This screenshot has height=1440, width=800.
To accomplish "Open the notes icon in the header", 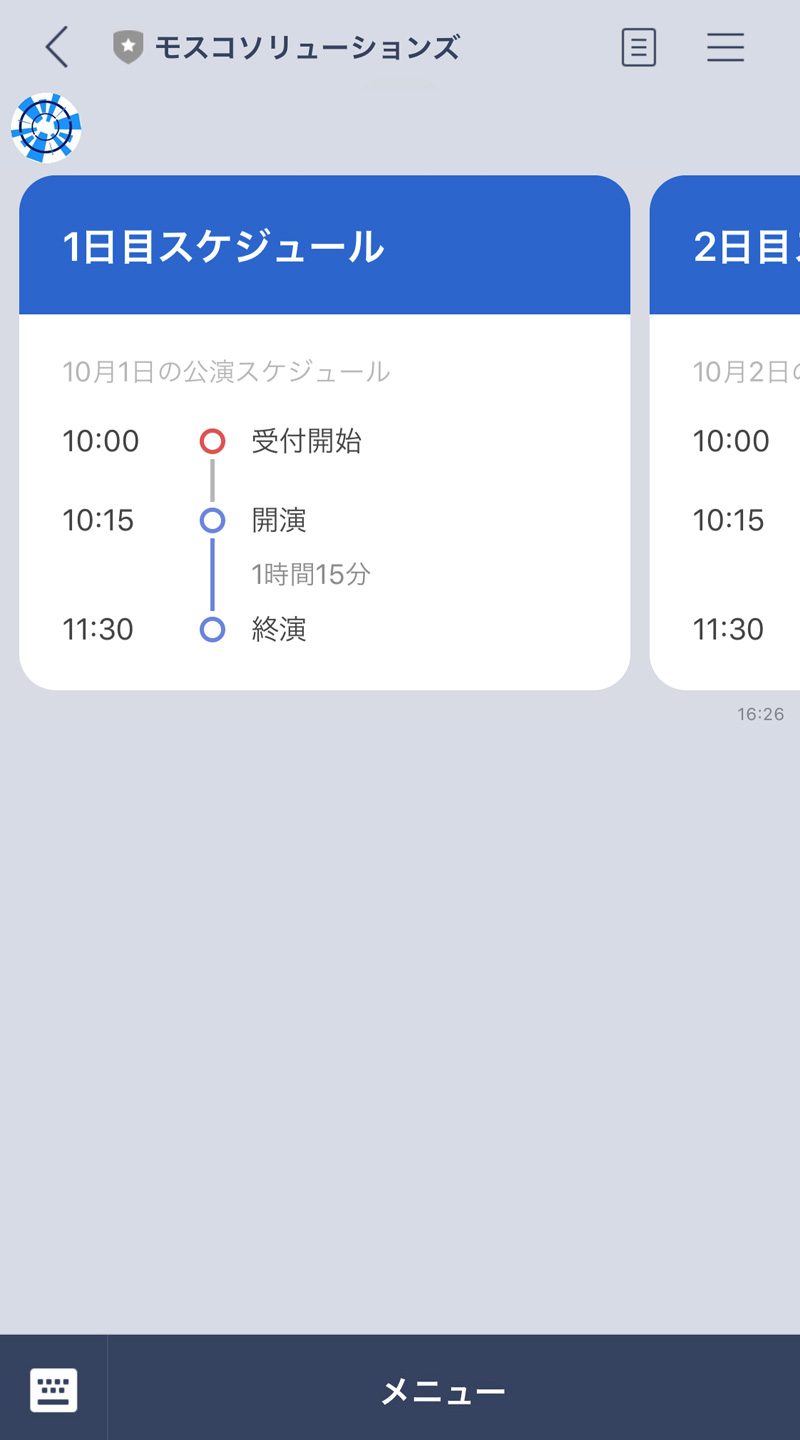I will pos(639,47).
